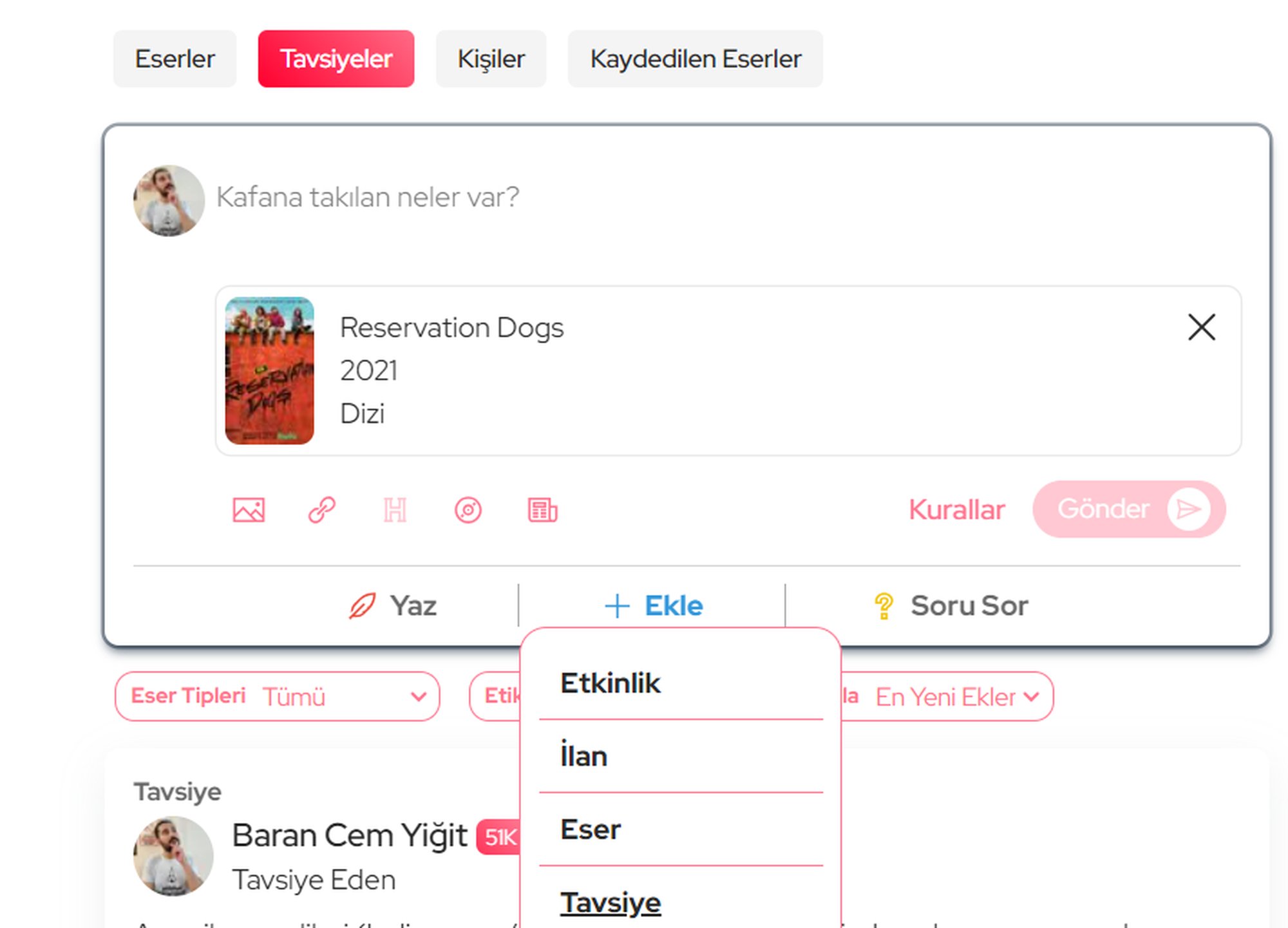
Task: Switch to the Kişiler tab
Action: [491, 59]
